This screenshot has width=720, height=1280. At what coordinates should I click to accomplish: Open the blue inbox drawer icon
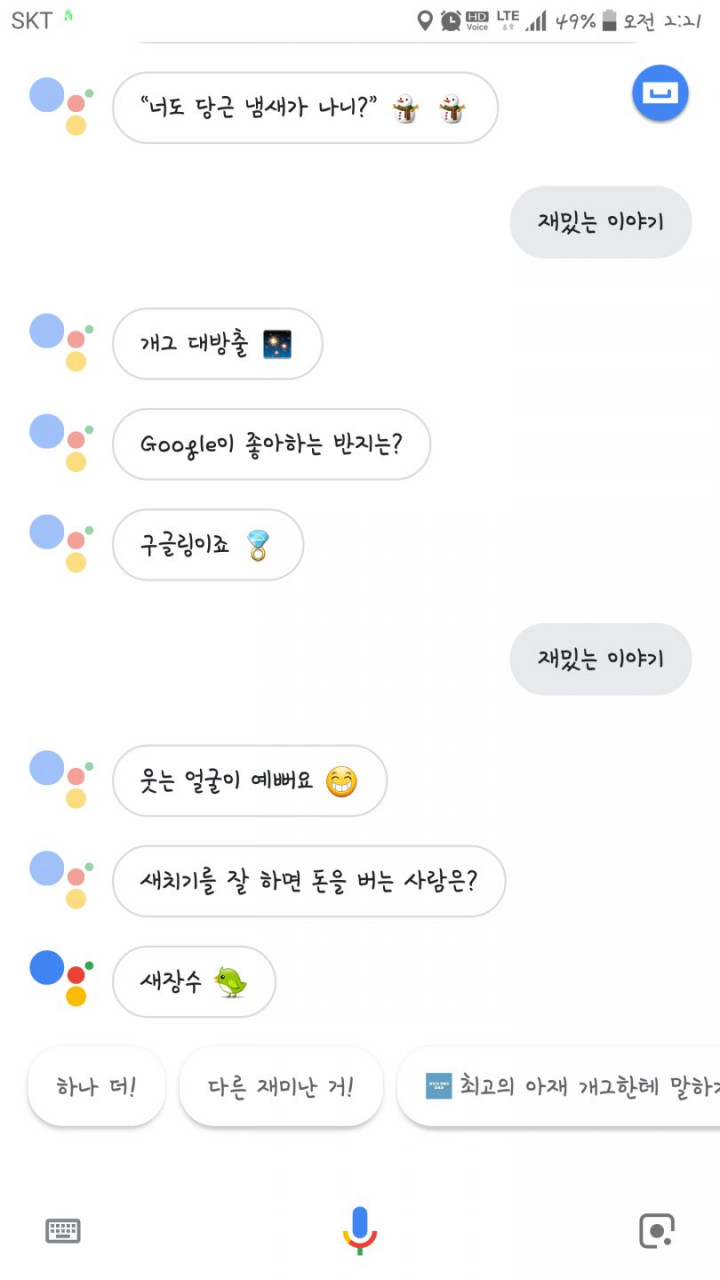(660, 93)
